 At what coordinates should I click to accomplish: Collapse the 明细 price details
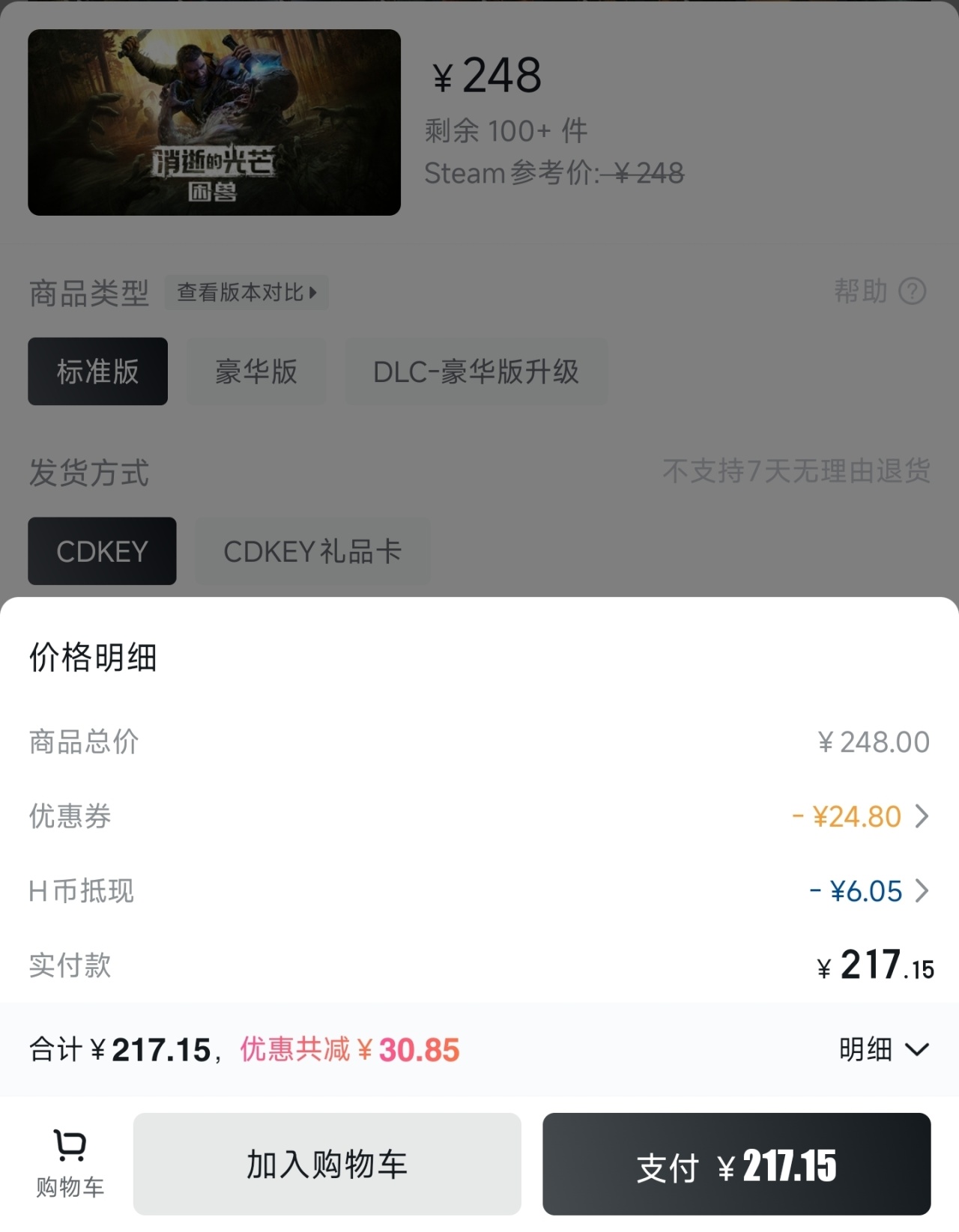click(x=884, y=1049)
